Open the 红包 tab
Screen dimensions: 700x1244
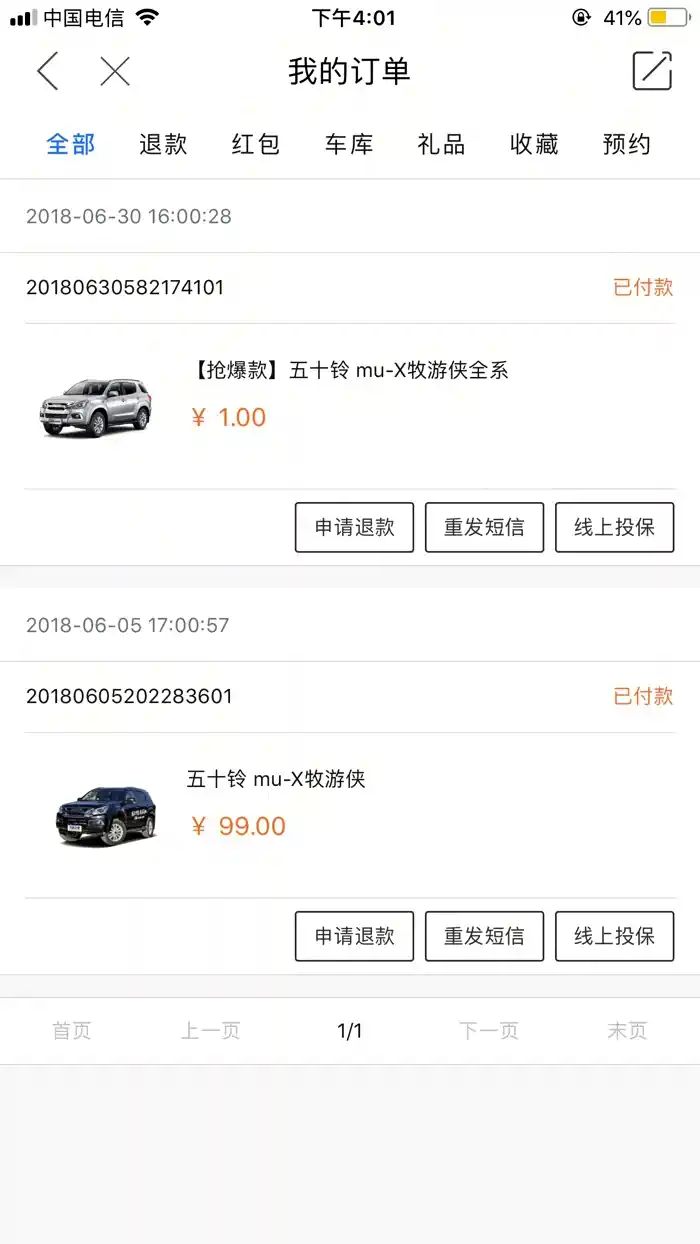pyautogui.click(x=256, y=144)
